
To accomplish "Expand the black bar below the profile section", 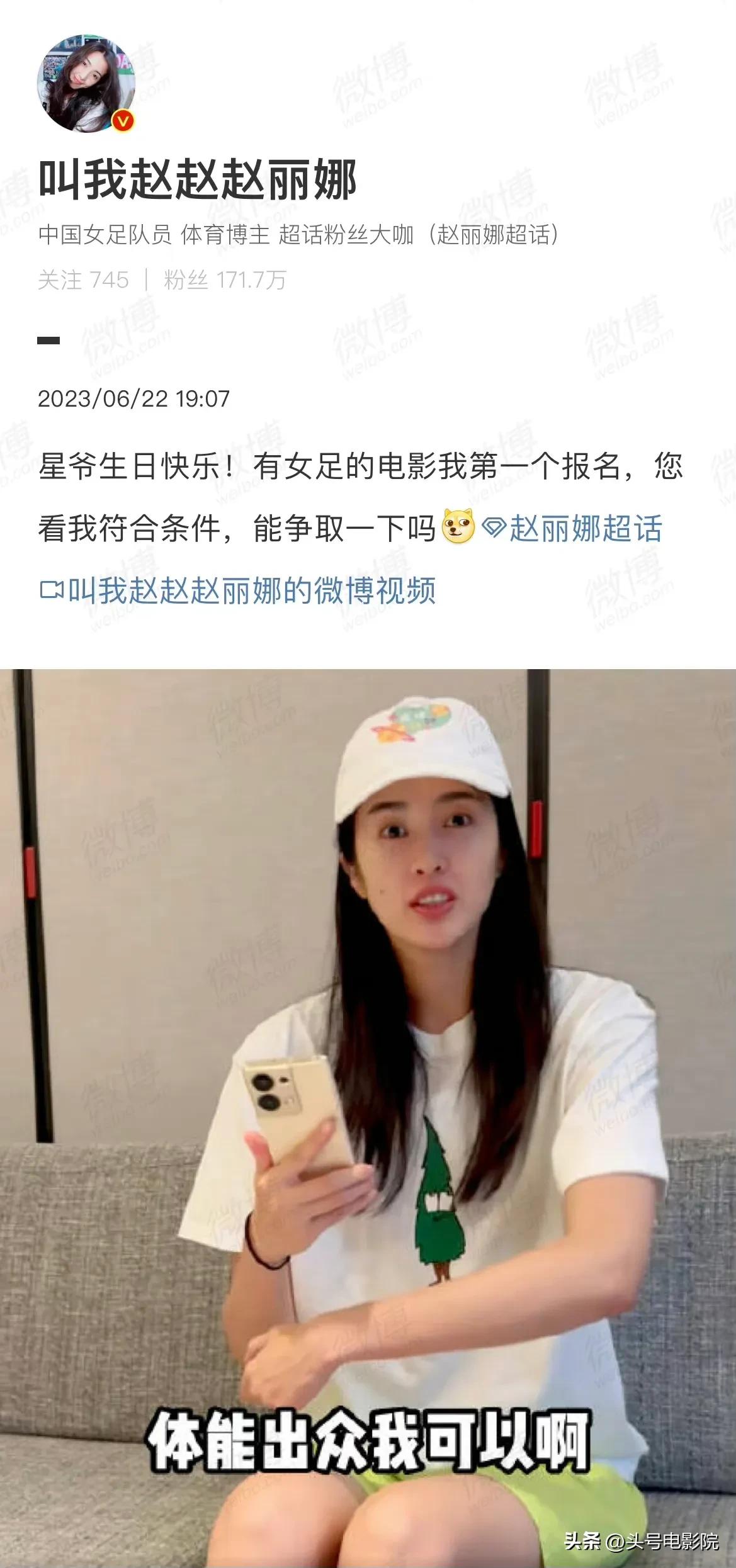I will point(49,340).
